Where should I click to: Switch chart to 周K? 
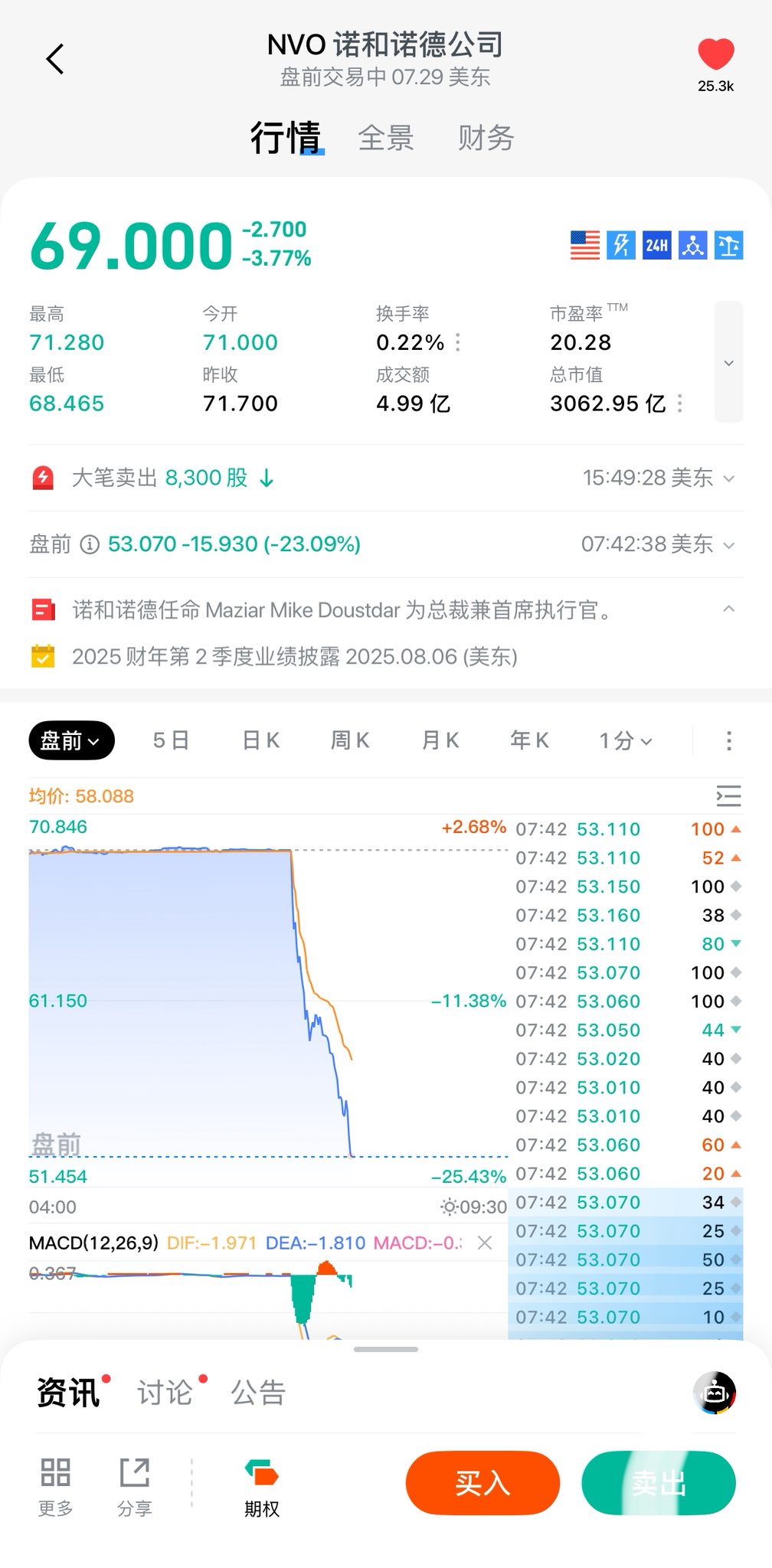coord(350,740)
